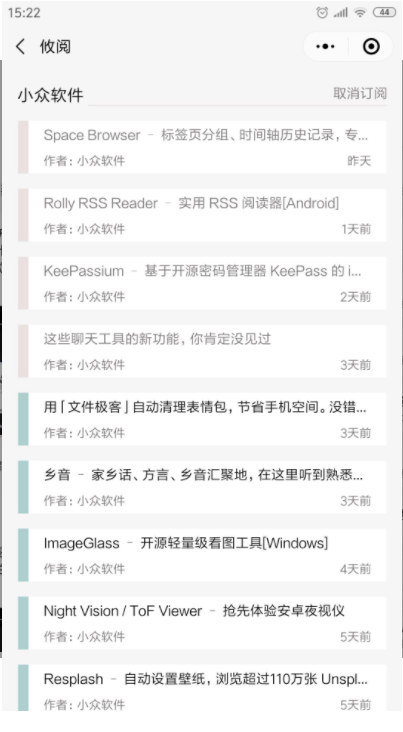Open the Resplash wallpaper article

tap(202, 688)
